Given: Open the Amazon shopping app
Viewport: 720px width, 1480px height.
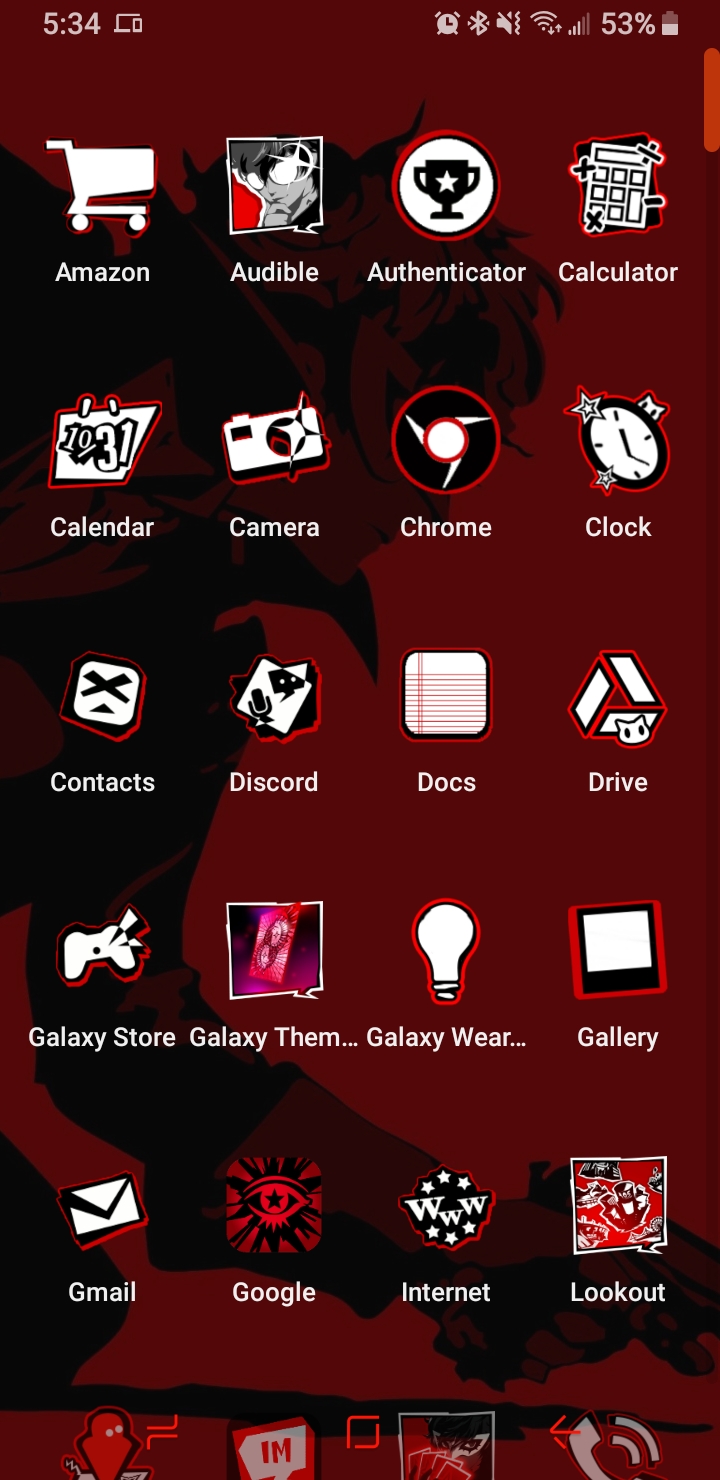Looking at the screenshot, I should pos(102,185).
